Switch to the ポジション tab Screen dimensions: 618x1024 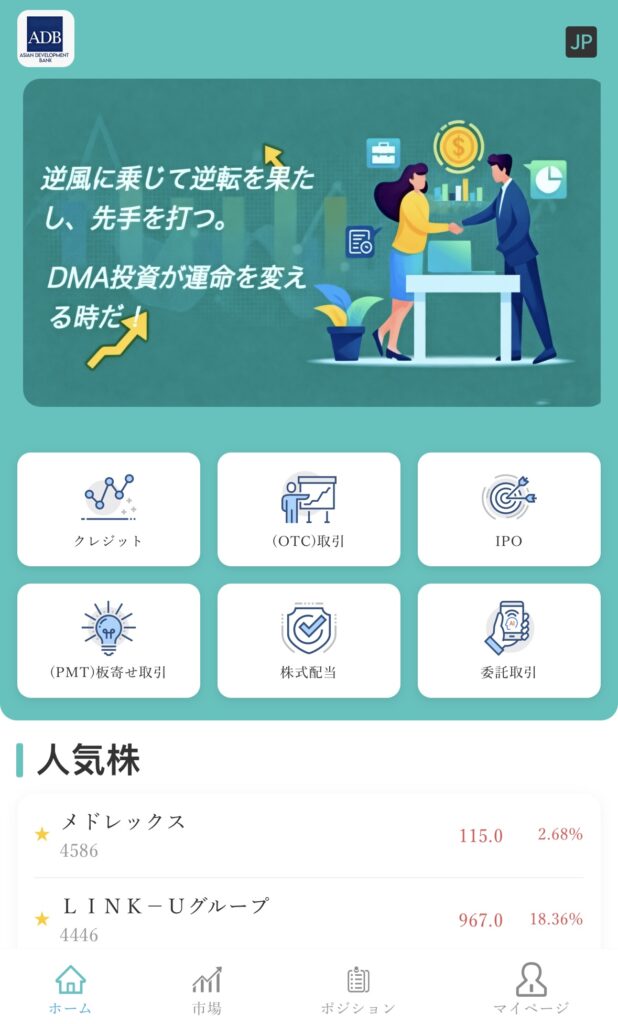(358, 989)
